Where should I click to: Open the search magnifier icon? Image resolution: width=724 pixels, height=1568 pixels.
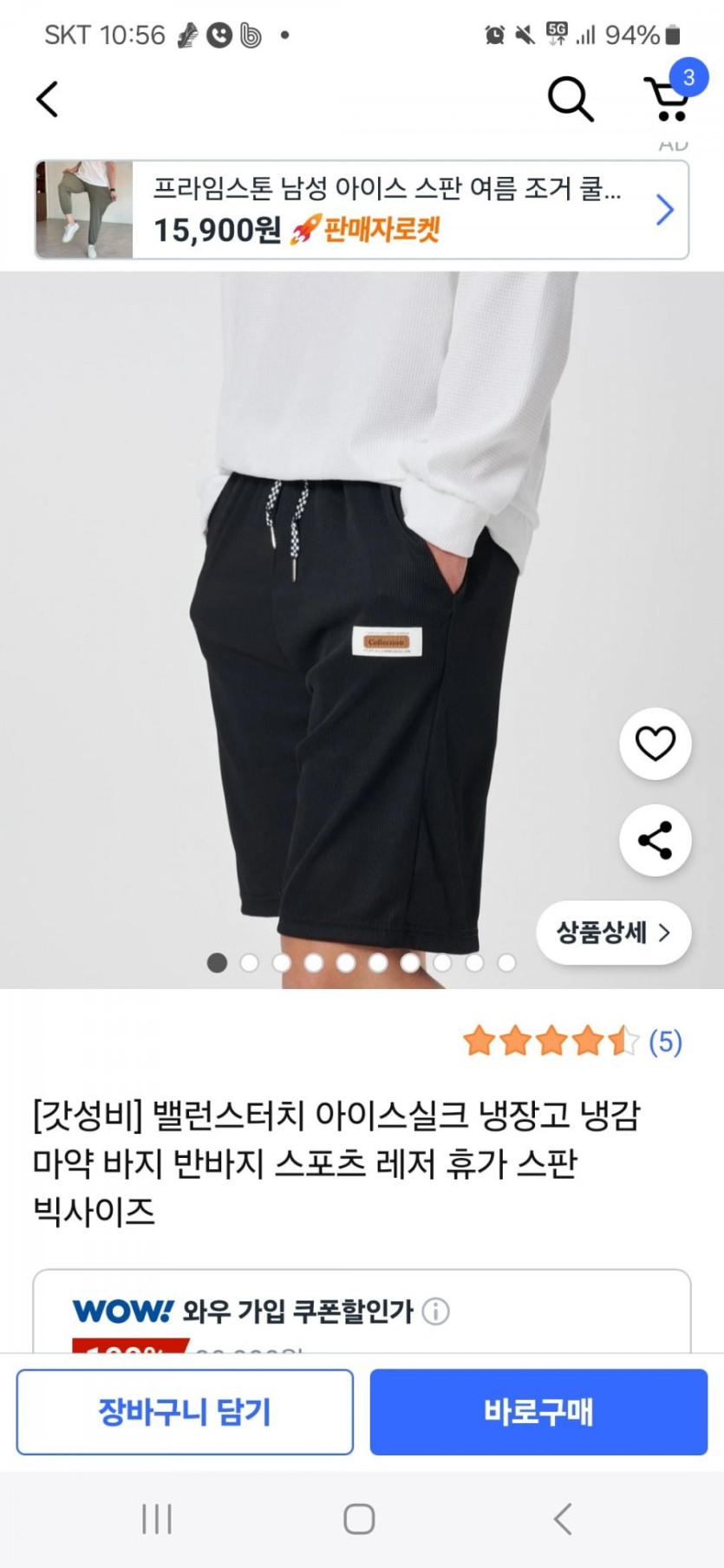pos(571,99)
